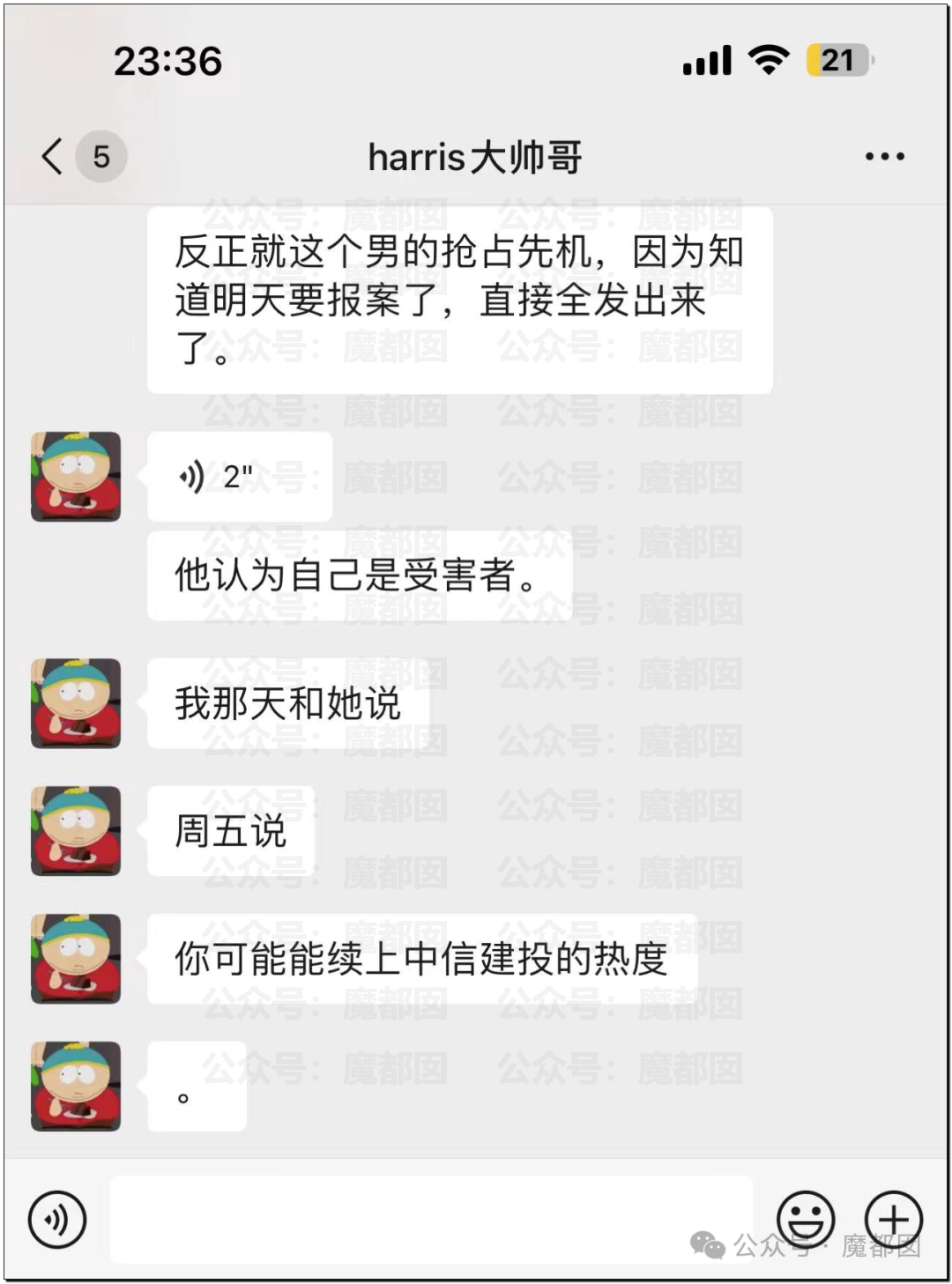The height and width of the screenshot is (1284, 952).
Task: Tap the message text input field
Action: pyautogui.click(x=431, y=1220)
